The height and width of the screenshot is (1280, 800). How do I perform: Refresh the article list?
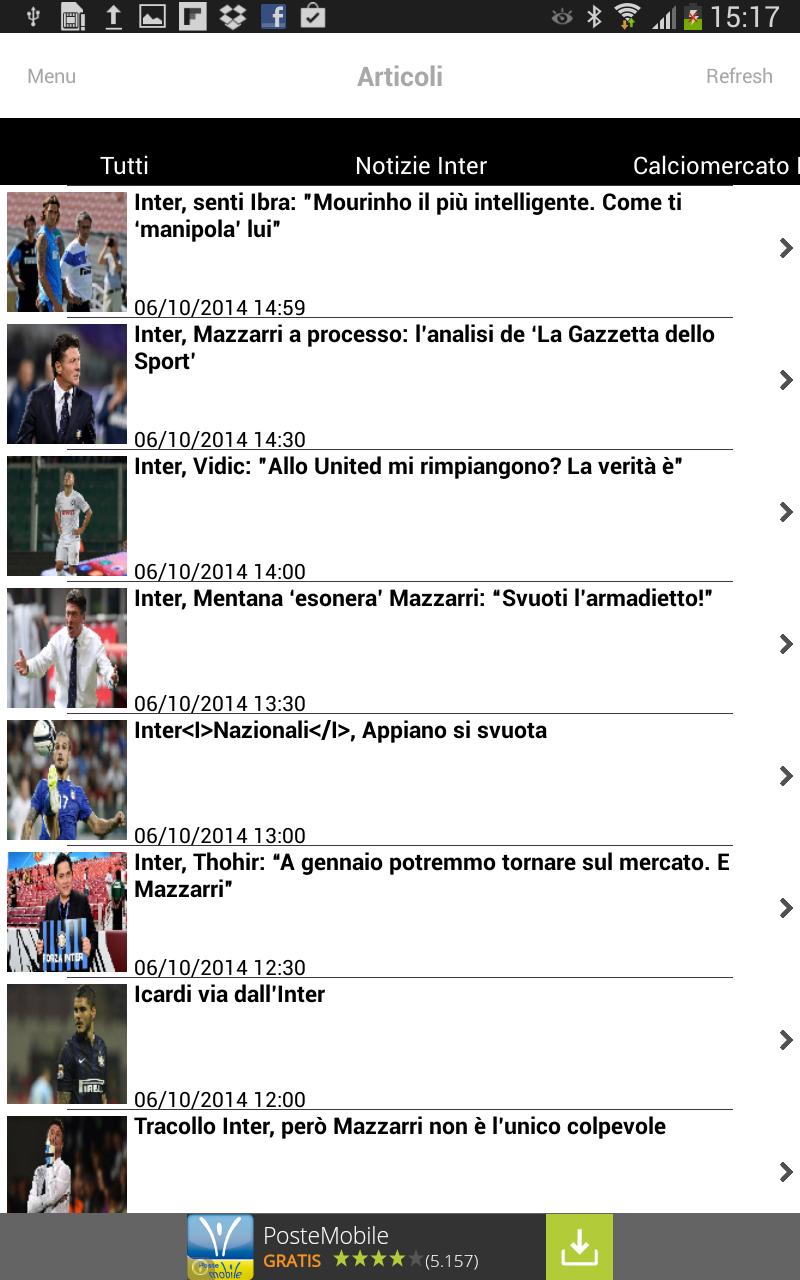click(740, 75)
